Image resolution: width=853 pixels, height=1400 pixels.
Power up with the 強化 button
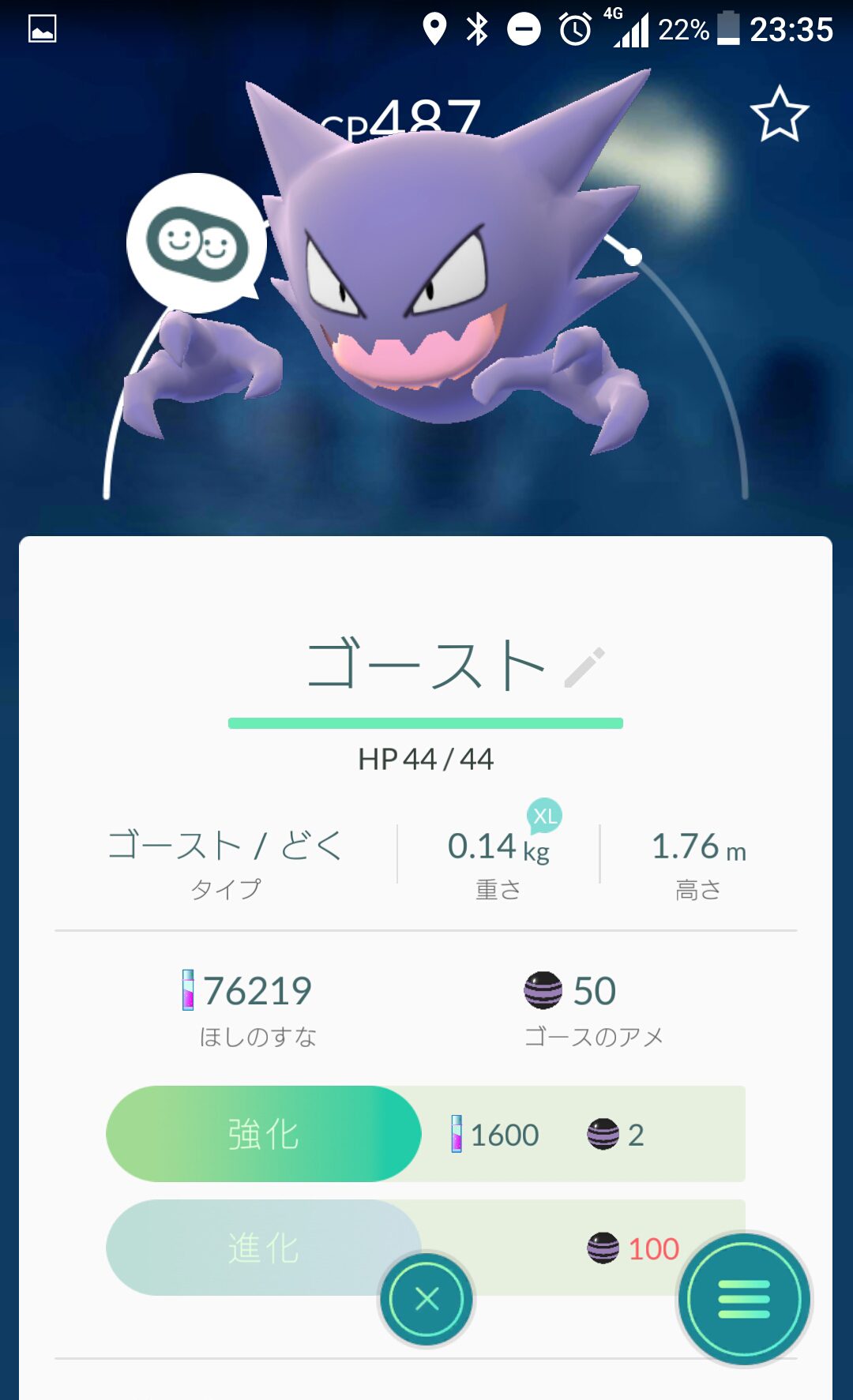pyautogui.click(x=263, y=1134)
